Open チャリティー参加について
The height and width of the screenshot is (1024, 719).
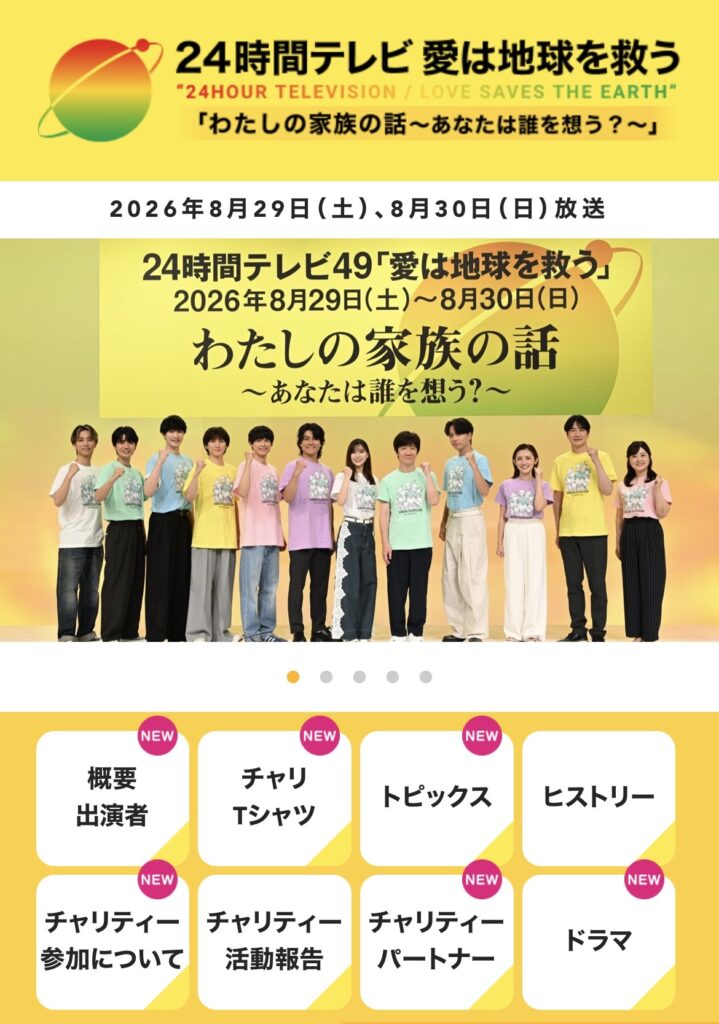[x=112, y=942]
